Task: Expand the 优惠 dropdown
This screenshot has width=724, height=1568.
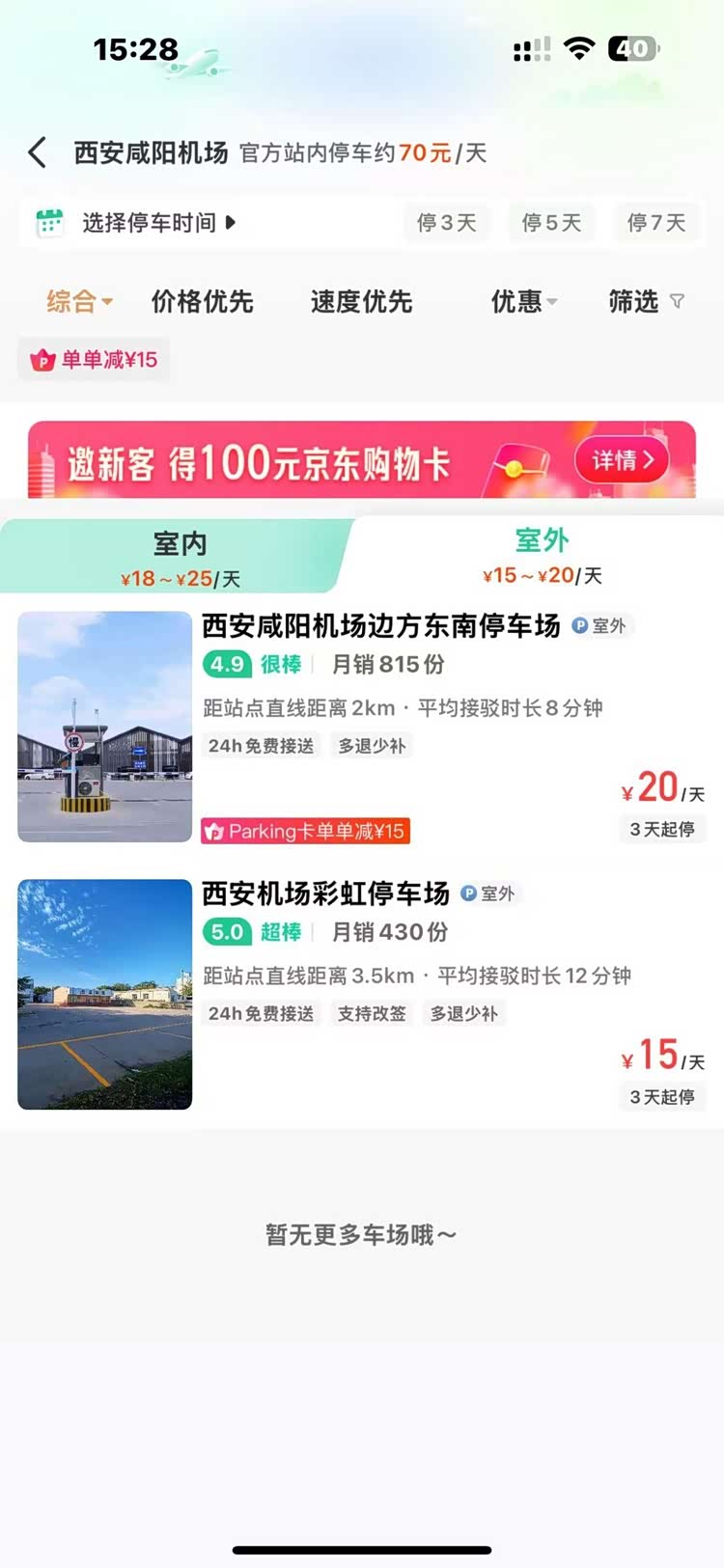Action: 523,302
